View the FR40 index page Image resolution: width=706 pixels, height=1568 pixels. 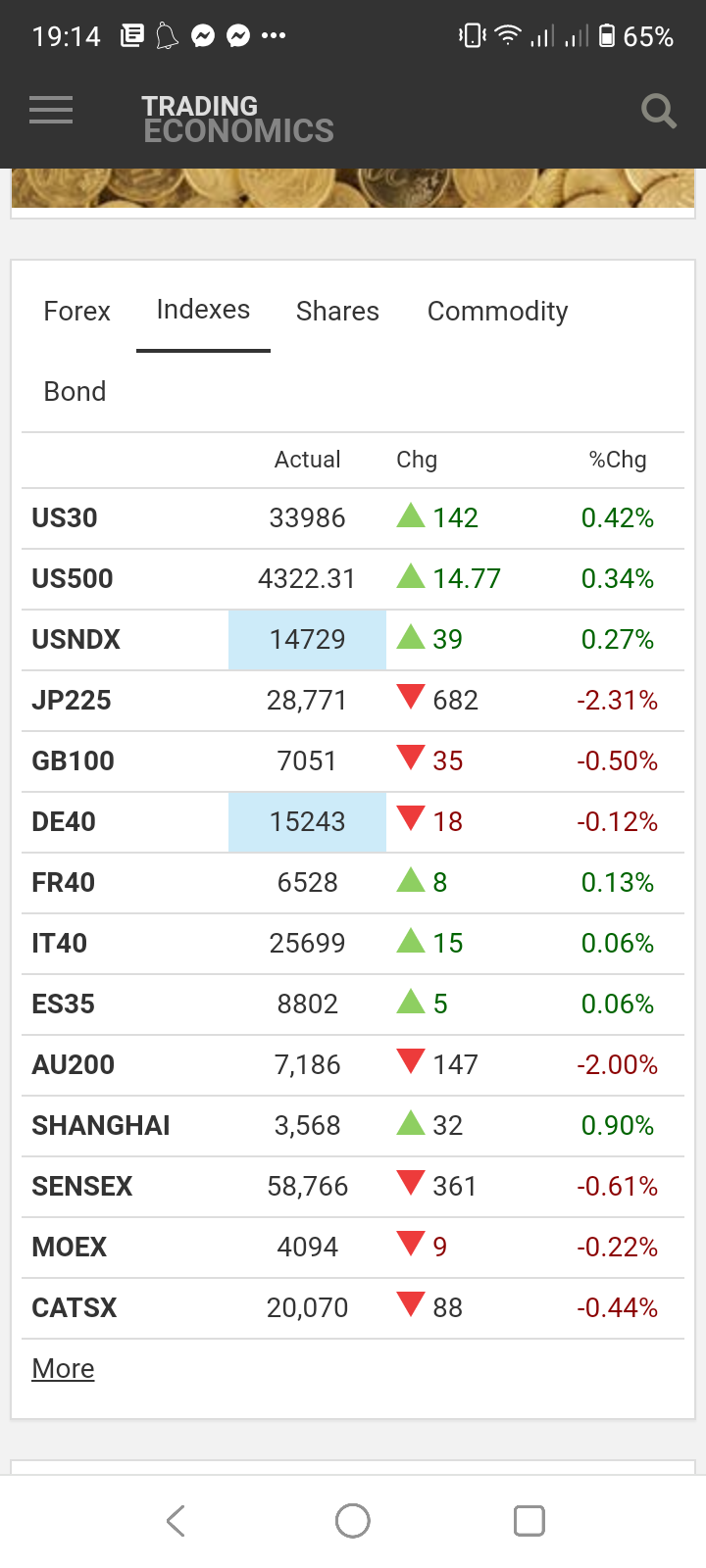coord(64,883)
